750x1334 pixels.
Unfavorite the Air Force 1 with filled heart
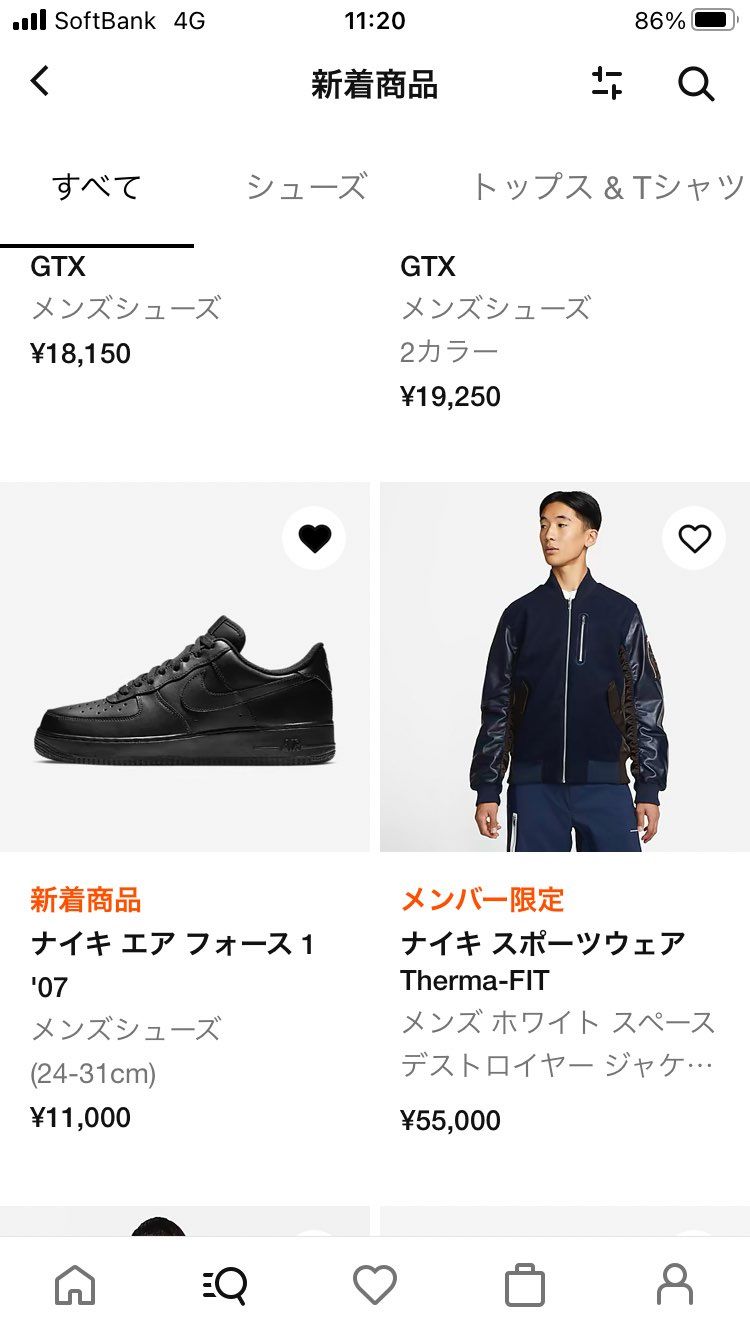point(314,537)
